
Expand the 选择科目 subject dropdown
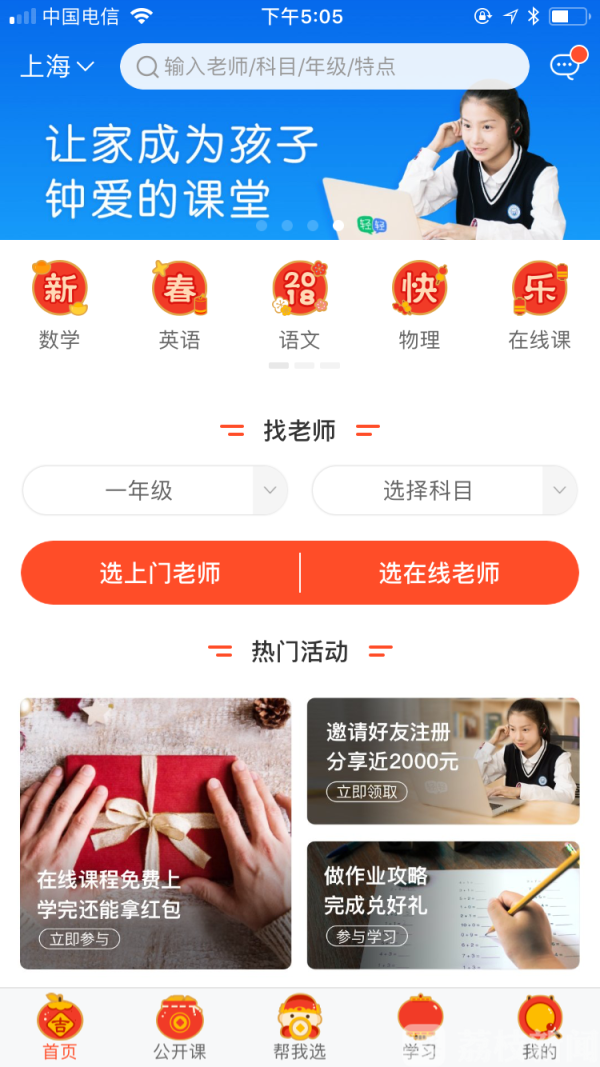coord(444,491)
